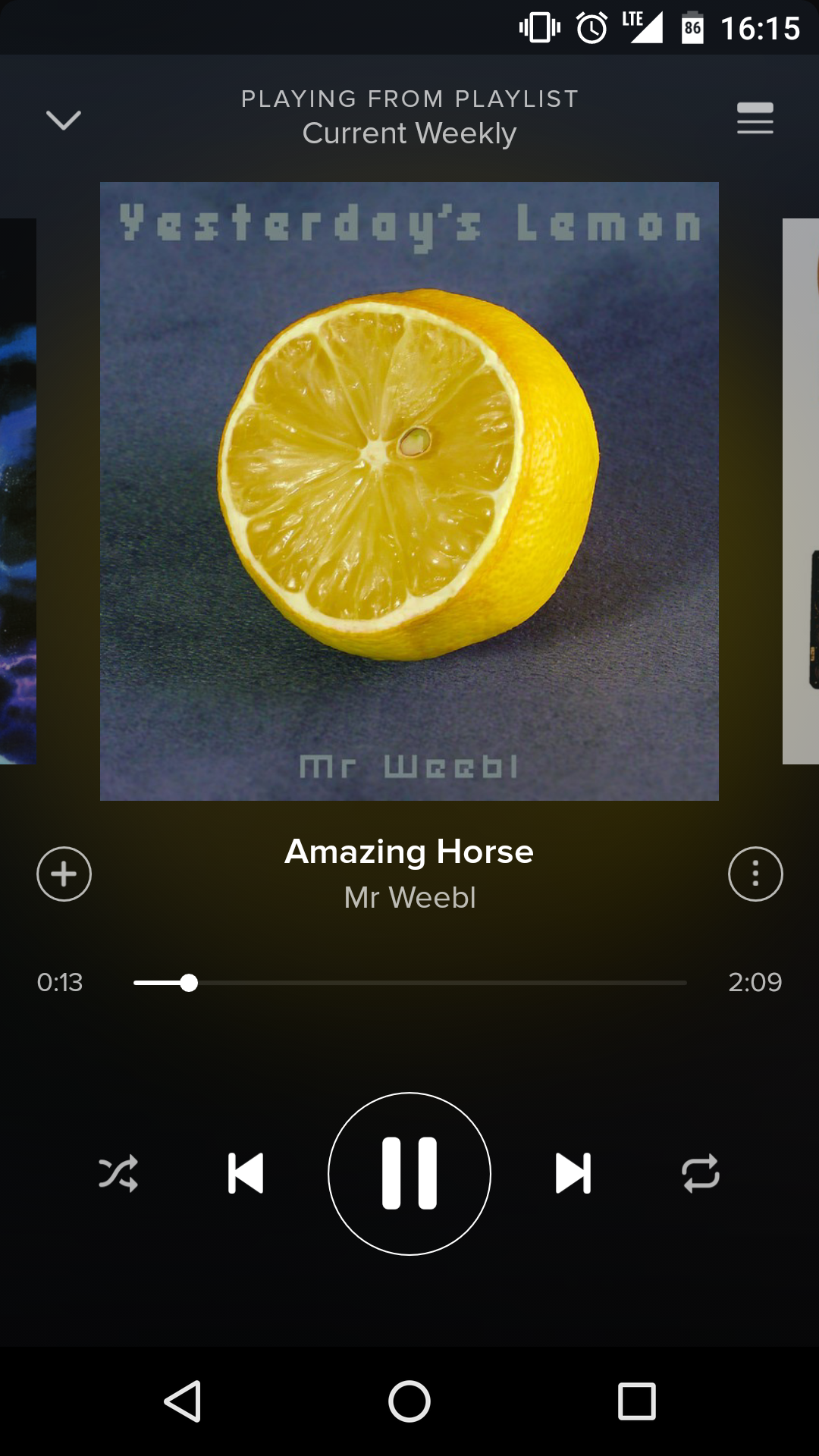Viewport: 819px width, 1456px height.
Task: Open recent apps overview
Action: 637,1401
